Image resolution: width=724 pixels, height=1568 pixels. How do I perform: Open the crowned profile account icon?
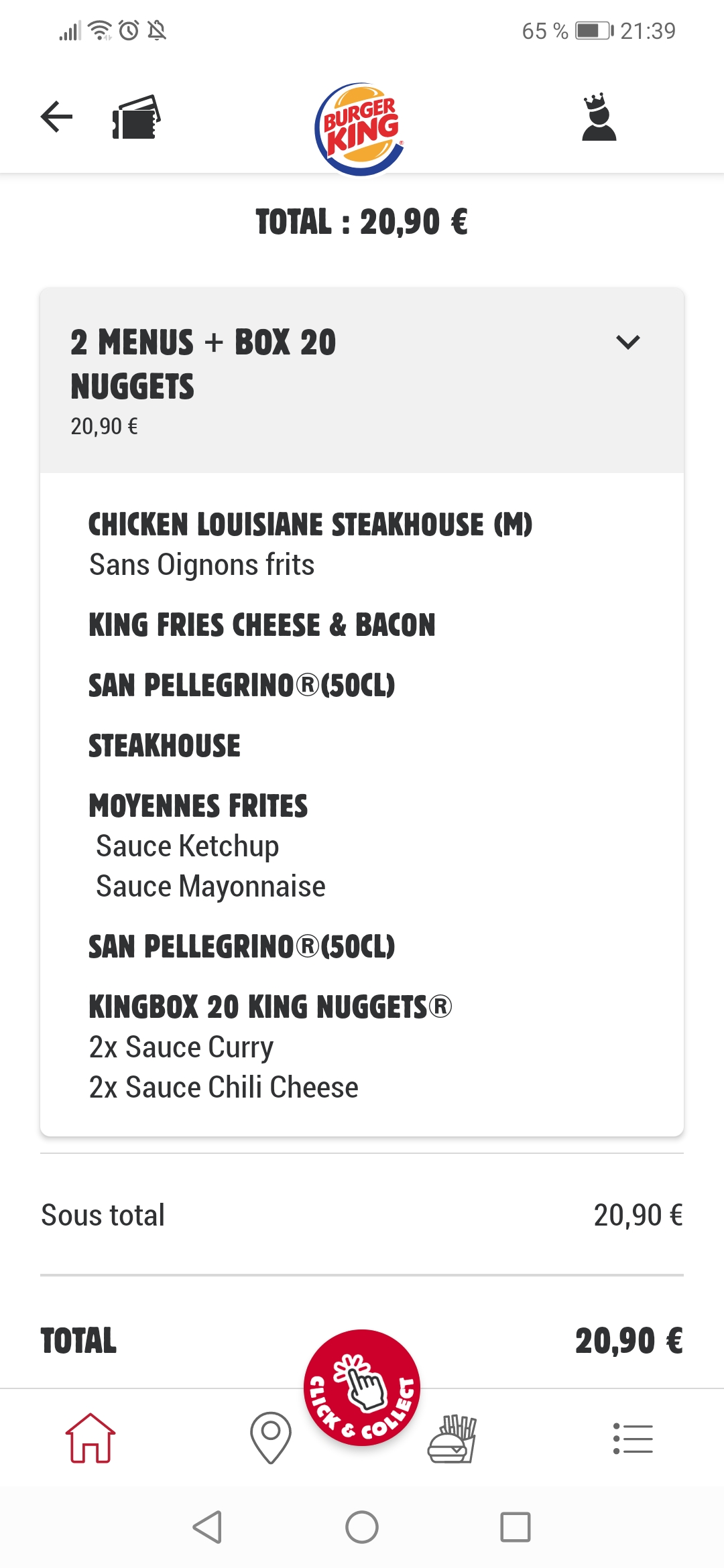[599, 117]
